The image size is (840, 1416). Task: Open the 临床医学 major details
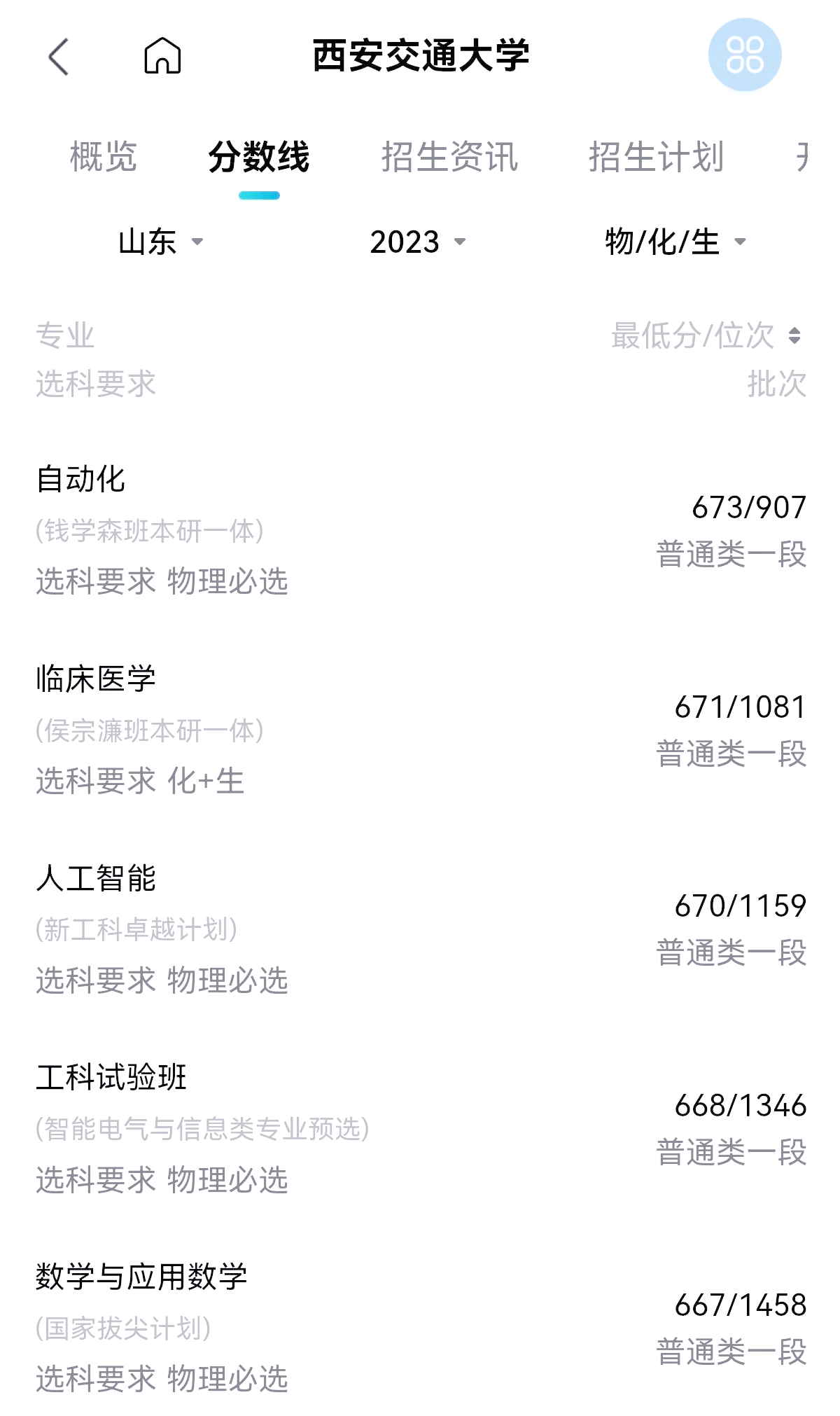point(420,728)
